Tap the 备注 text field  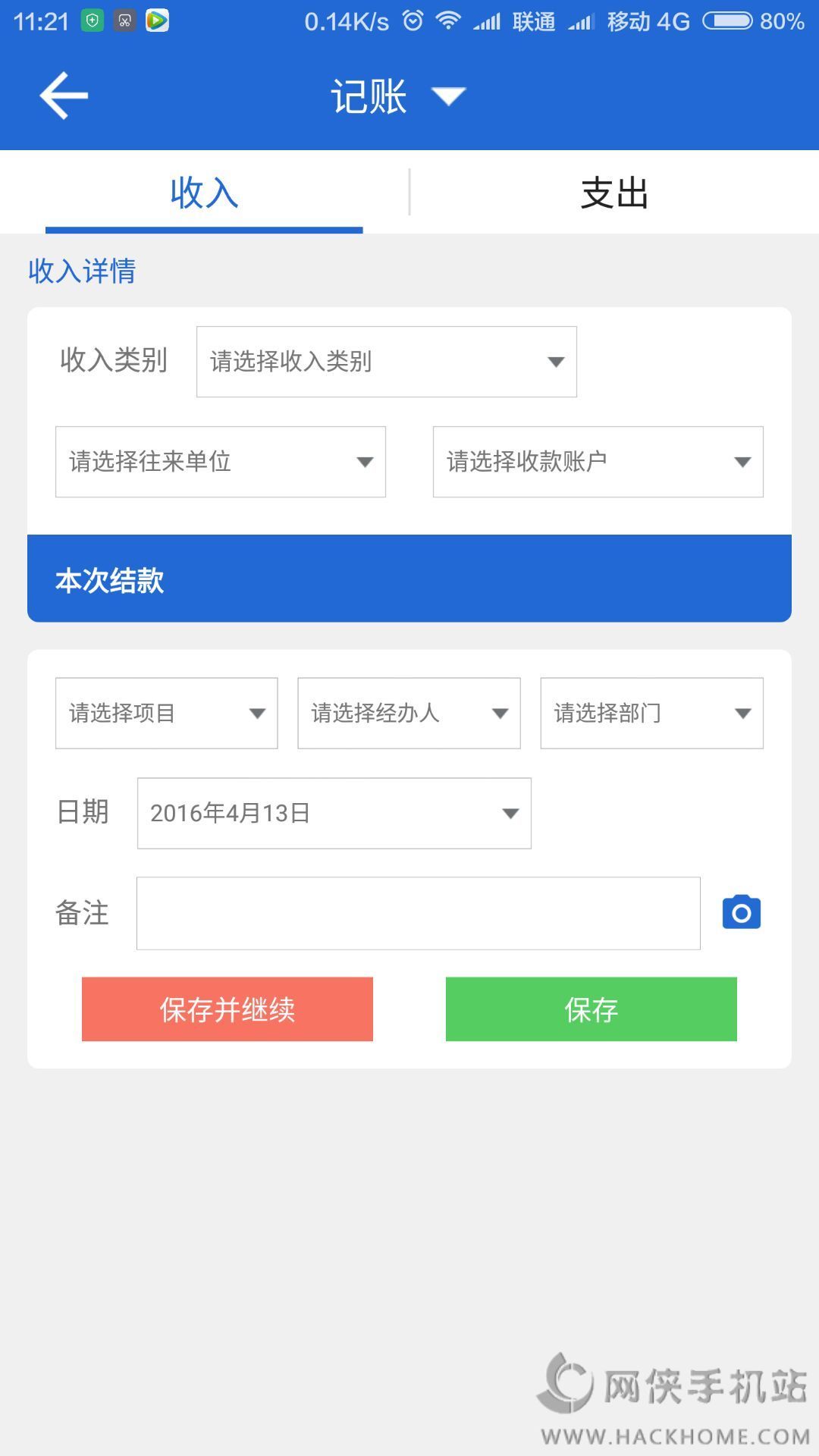point(418,913)
